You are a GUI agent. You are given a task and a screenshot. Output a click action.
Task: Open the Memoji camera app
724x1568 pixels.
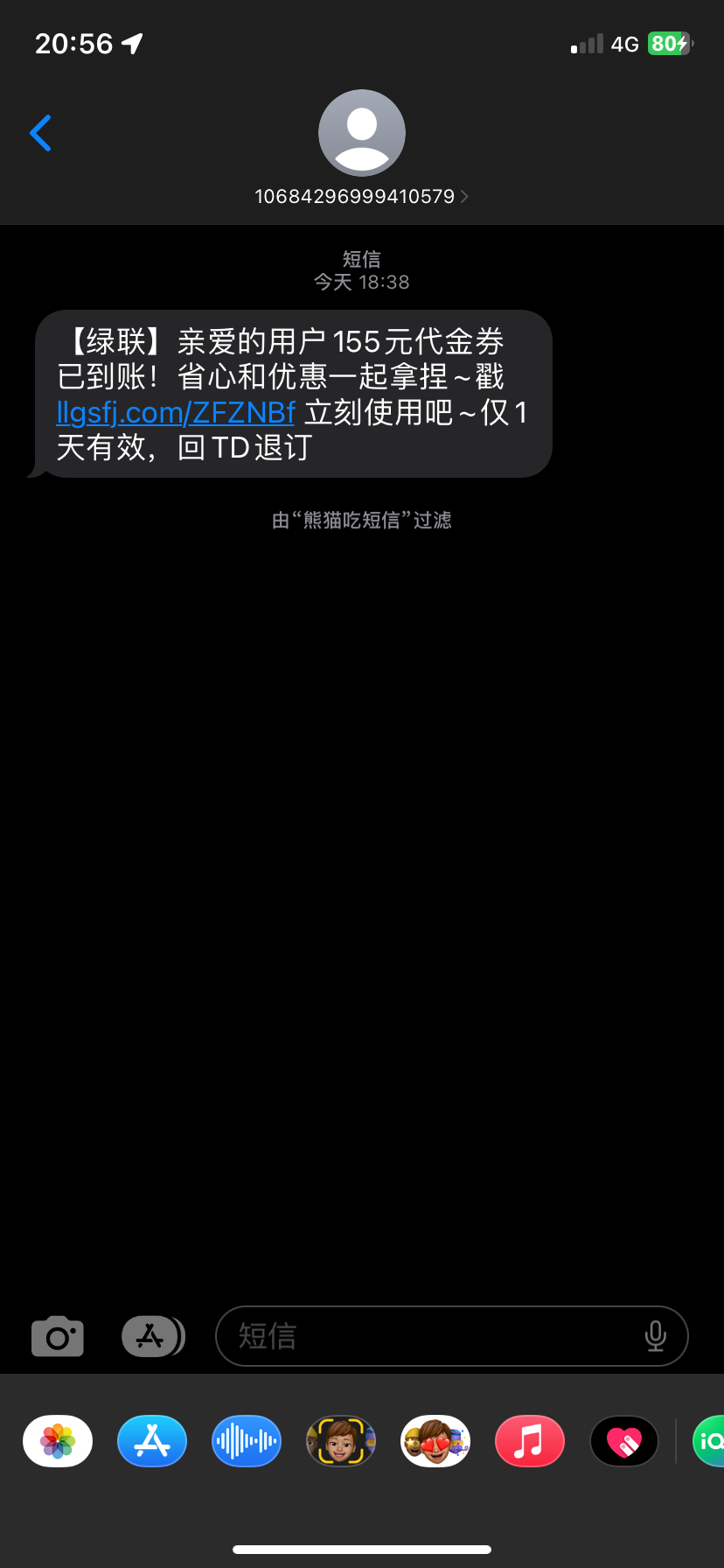(x=341, y=1440)
